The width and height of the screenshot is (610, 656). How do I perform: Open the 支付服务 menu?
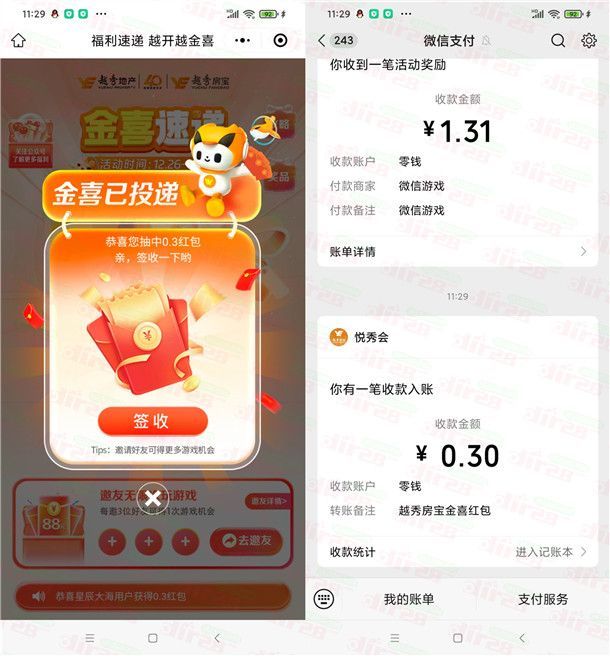pos(542,599)
